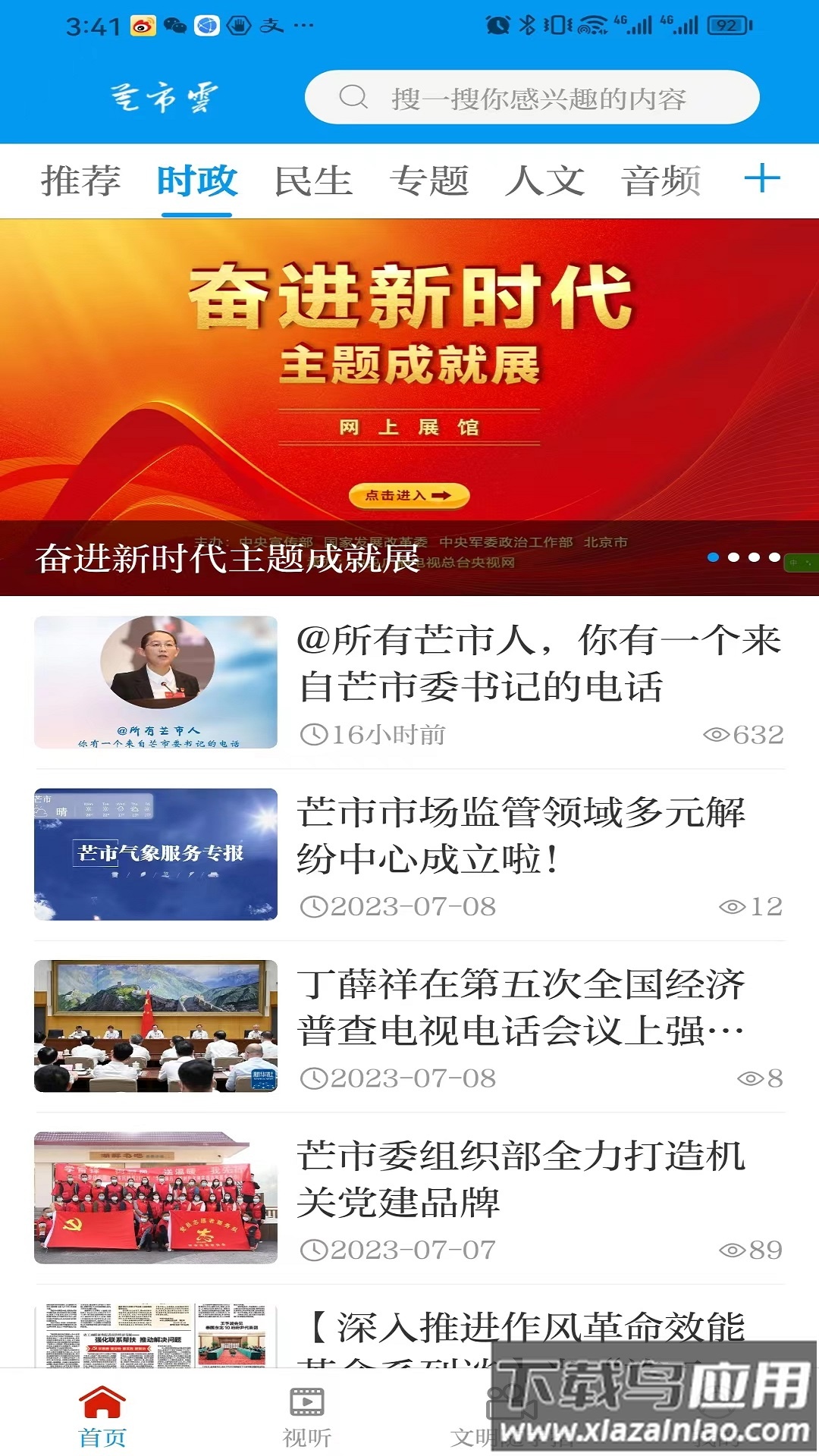
Task: Tap the + icon to add channels
Action: coord(761,178)
